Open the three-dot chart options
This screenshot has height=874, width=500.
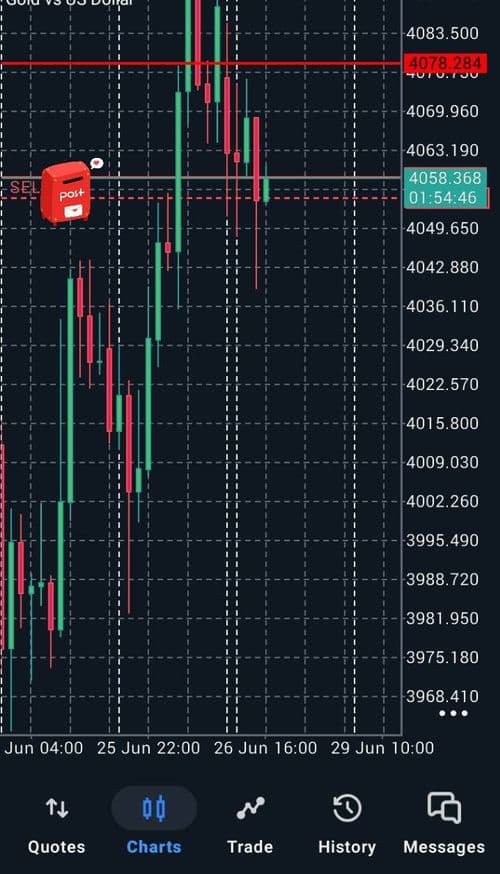pyautogui.click(x=453, y=713)
